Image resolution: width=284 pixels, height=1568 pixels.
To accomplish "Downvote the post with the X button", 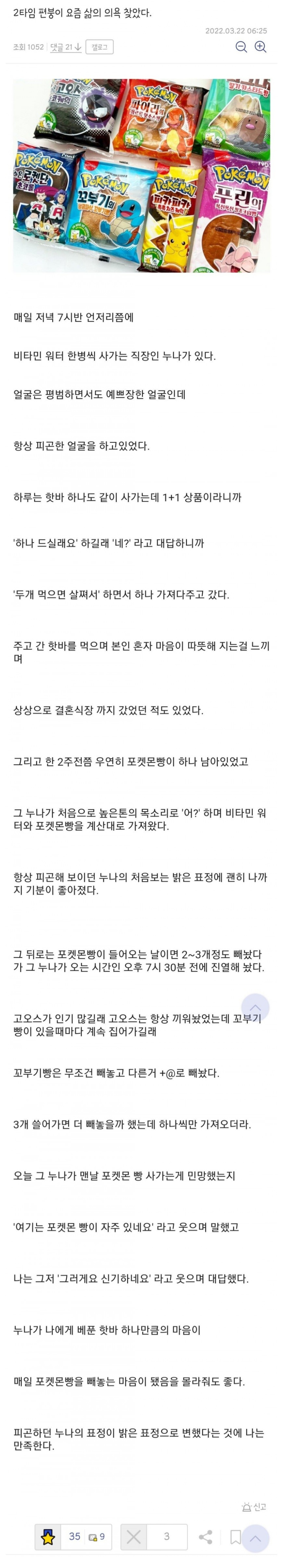I will click(133, 1537).
